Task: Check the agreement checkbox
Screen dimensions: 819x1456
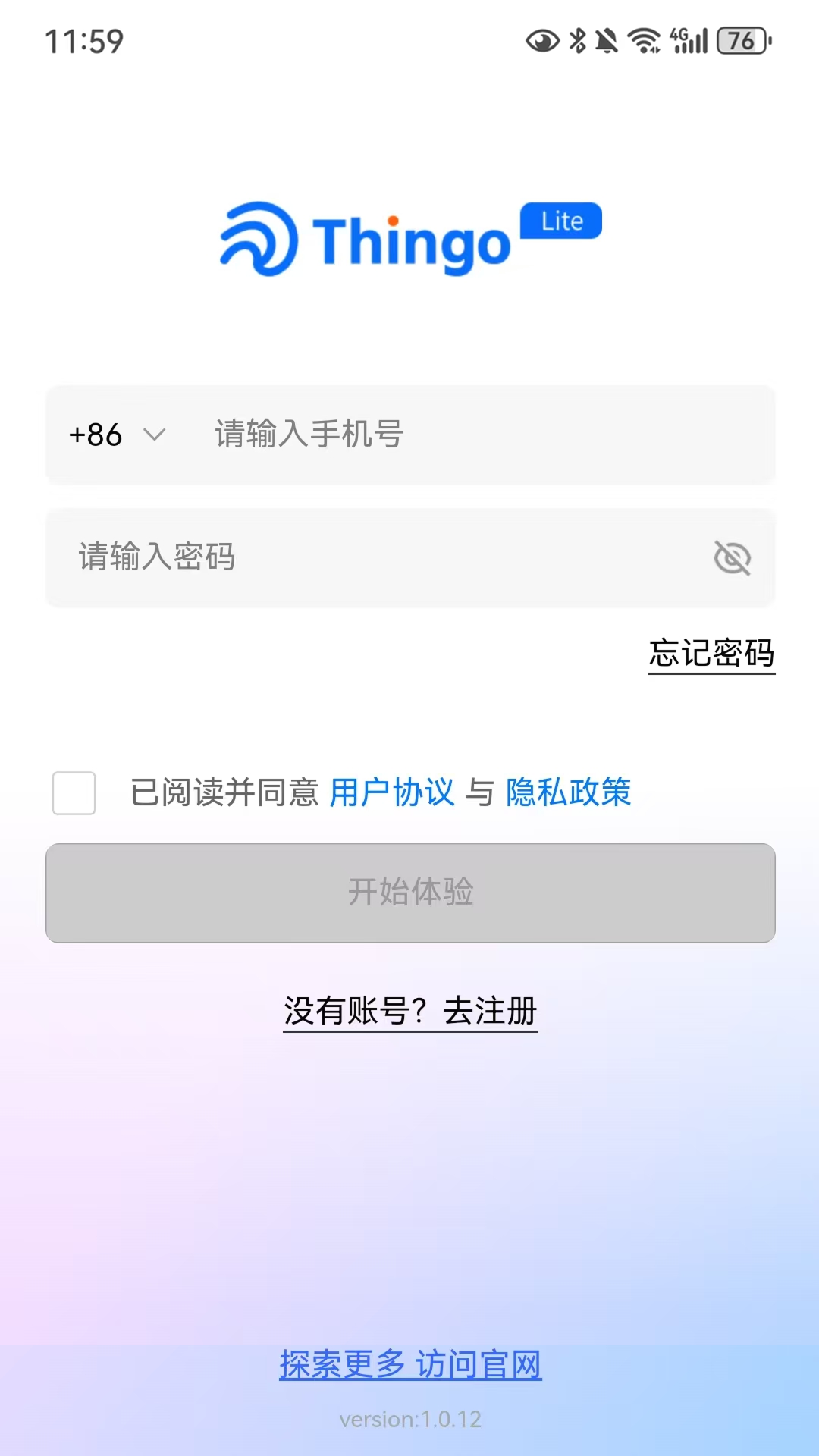Action: pos(73,794)
